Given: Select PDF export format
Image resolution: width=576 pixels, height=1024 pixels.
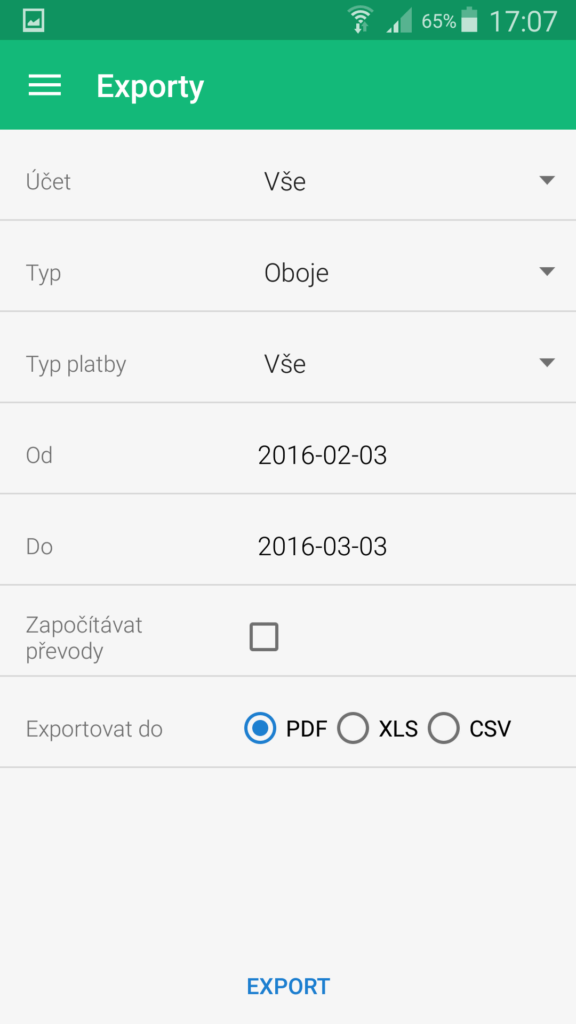Looking at the screenshot, I should (286, 728).
